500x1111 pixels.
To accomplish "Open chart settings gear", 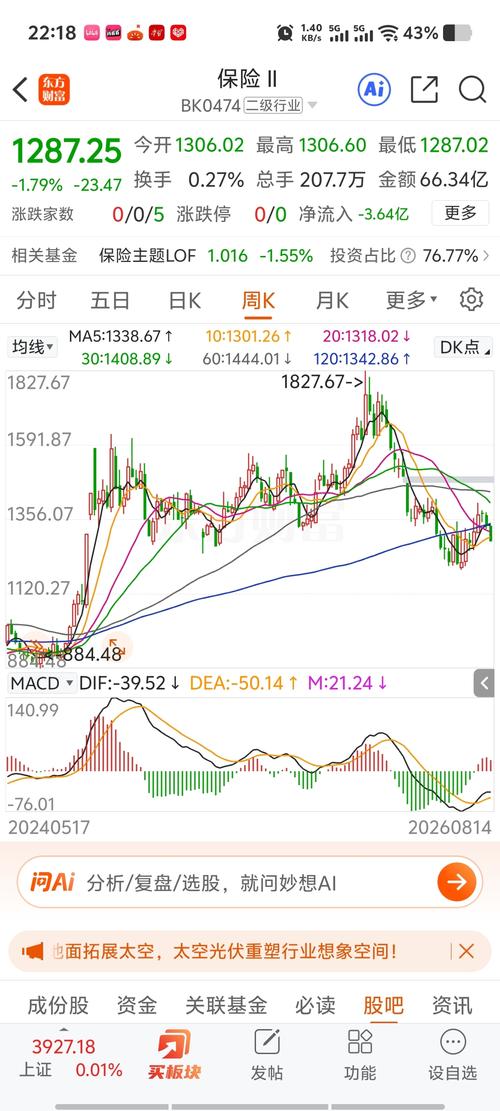I will click(x=471, y=300).
